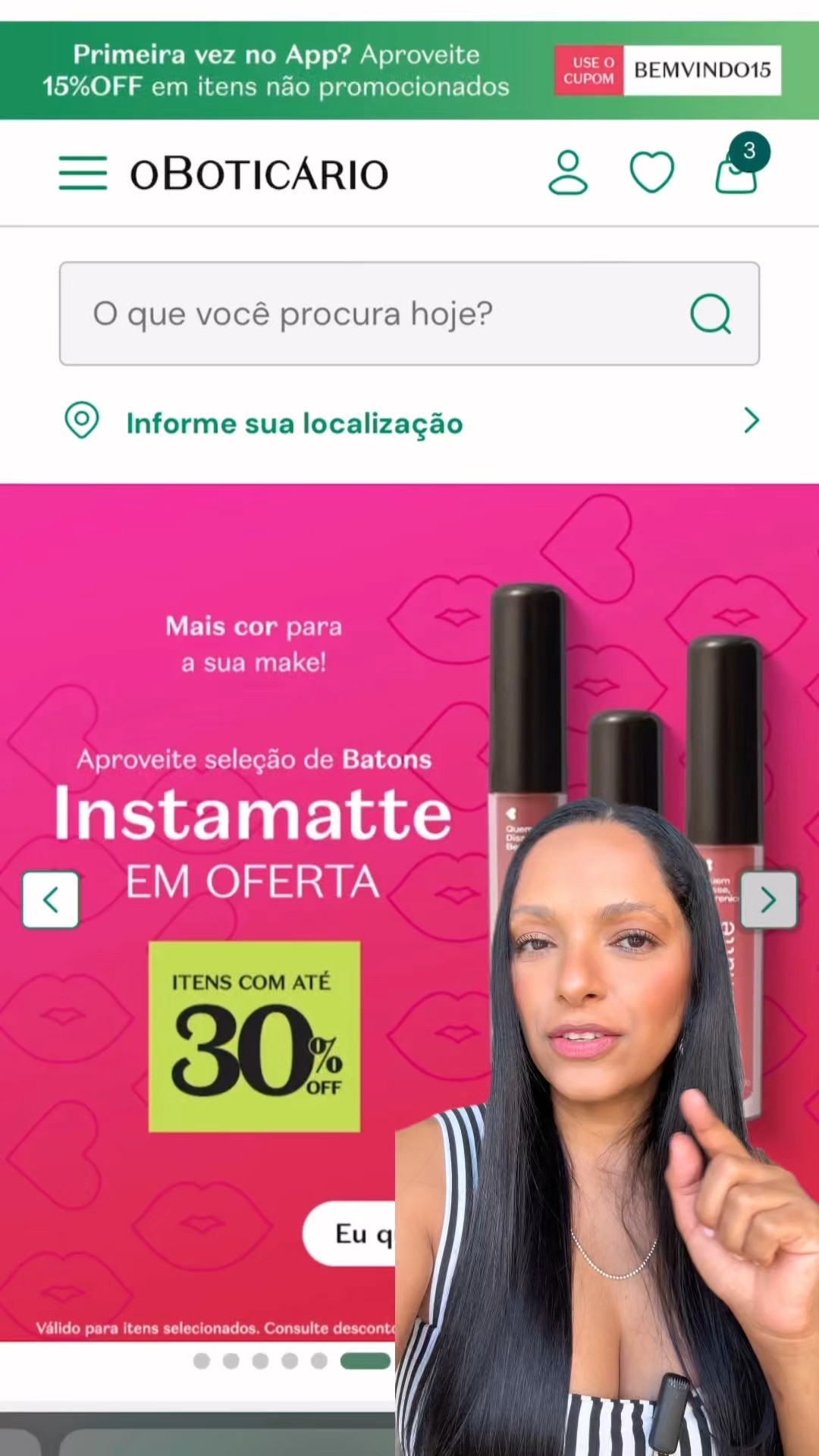Screen dimensions: 819x1456
Task: Select the location pin icon
Action: coord(82,422)
